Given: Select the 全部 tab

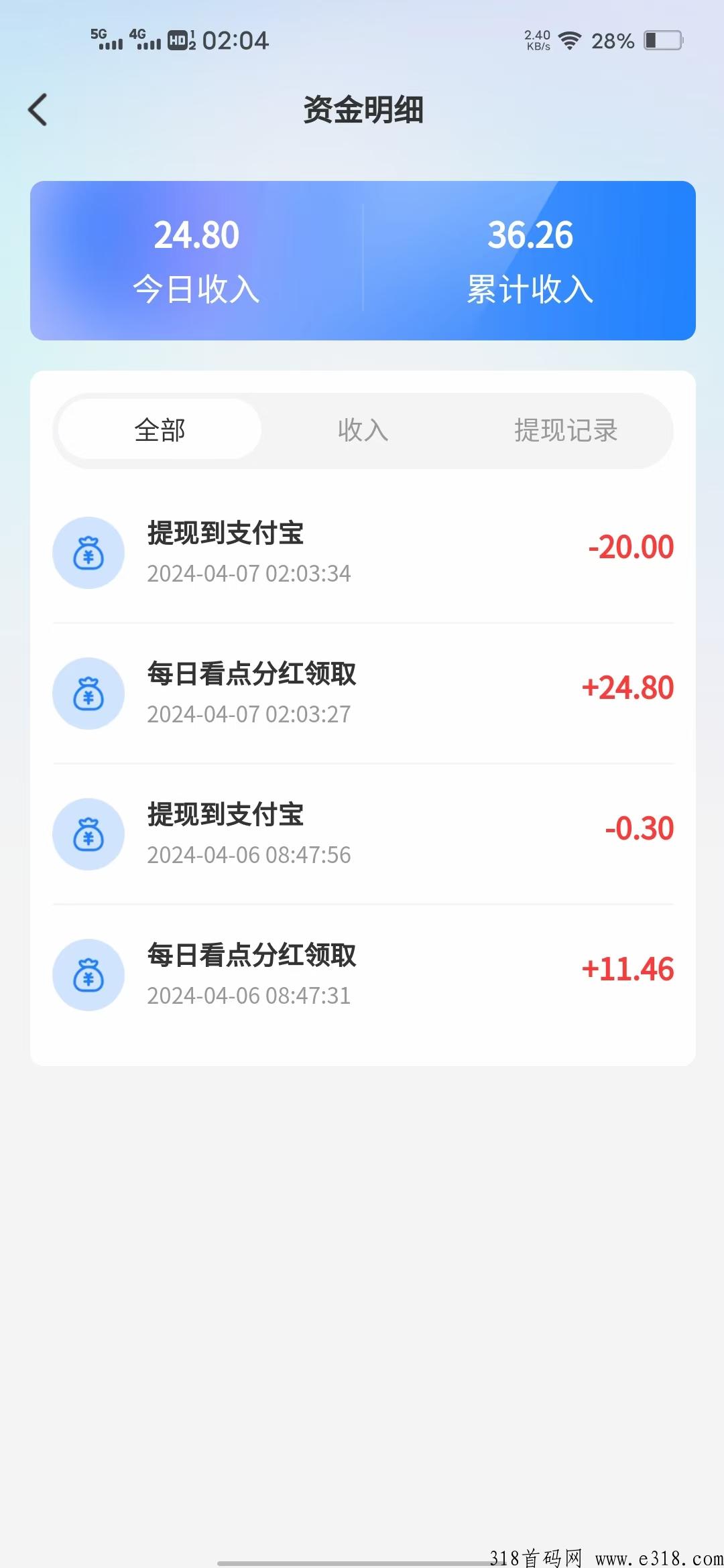Looking at the screenshot, I should pyautogui.click(x=160, y=430).
